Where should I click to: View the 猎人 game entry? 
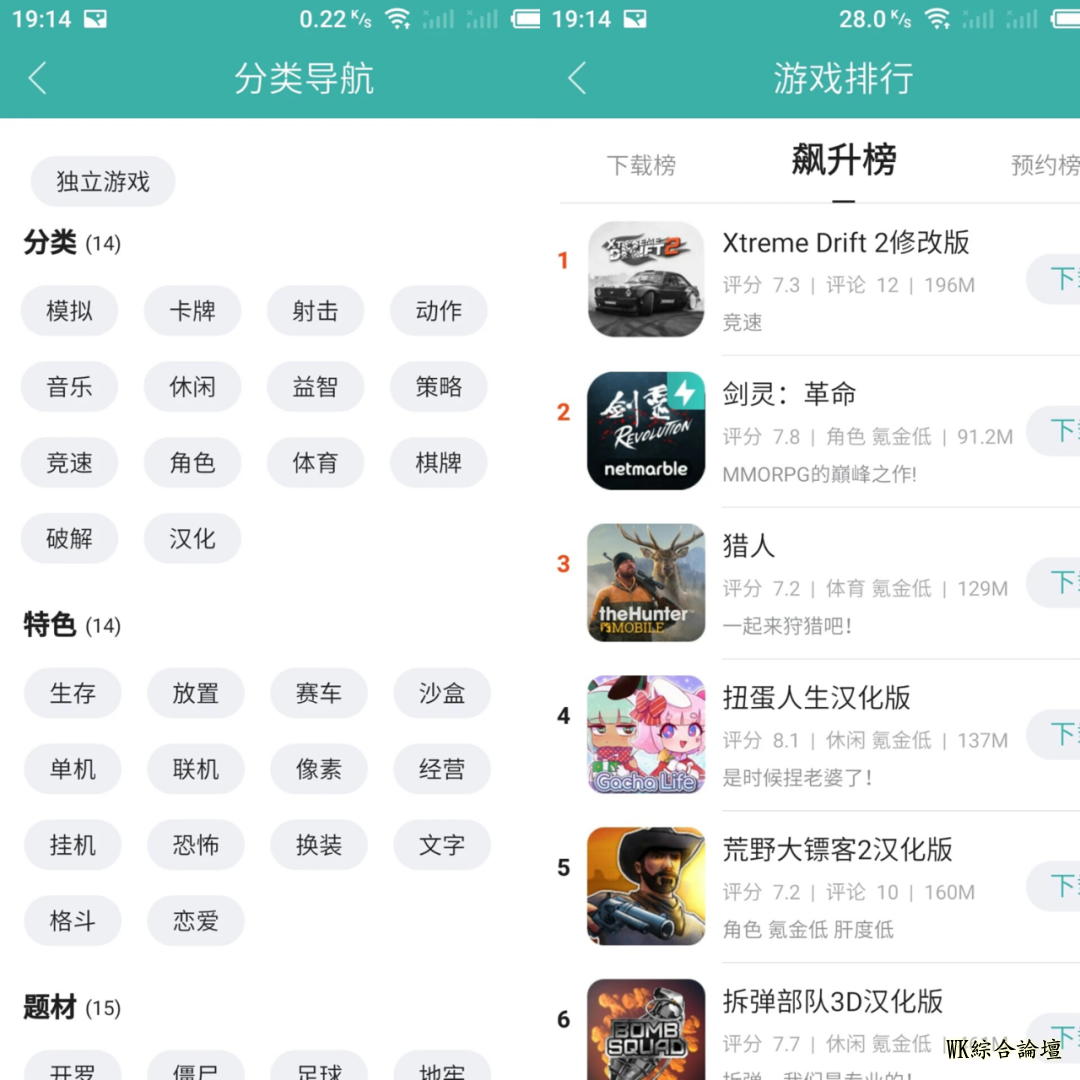point(748,546)
